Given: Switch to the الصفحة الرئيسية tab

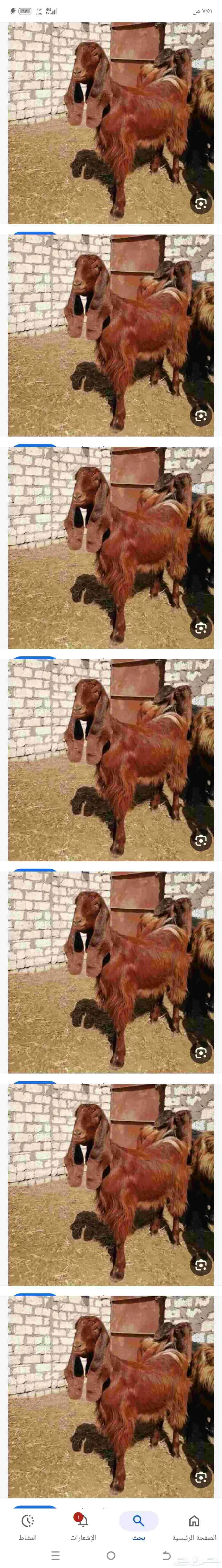Looking at the screenshot, I should (x=194, y=1527).
